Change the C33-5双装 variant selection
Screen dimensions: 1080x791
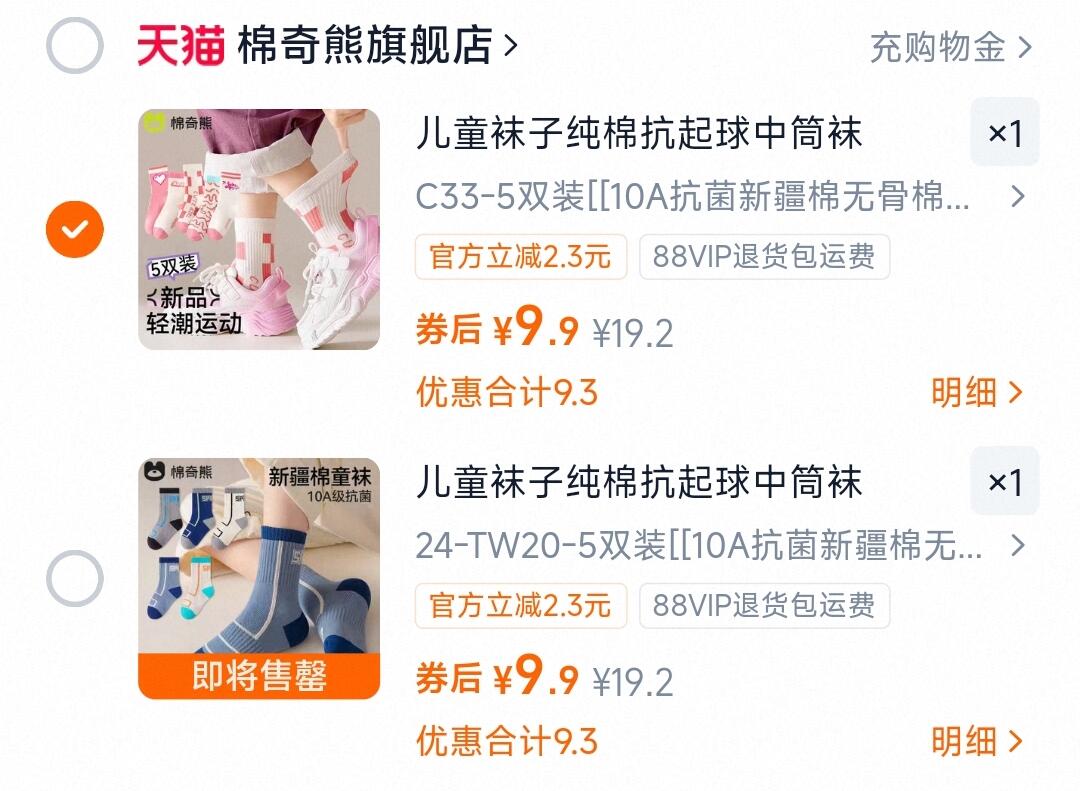720,196
